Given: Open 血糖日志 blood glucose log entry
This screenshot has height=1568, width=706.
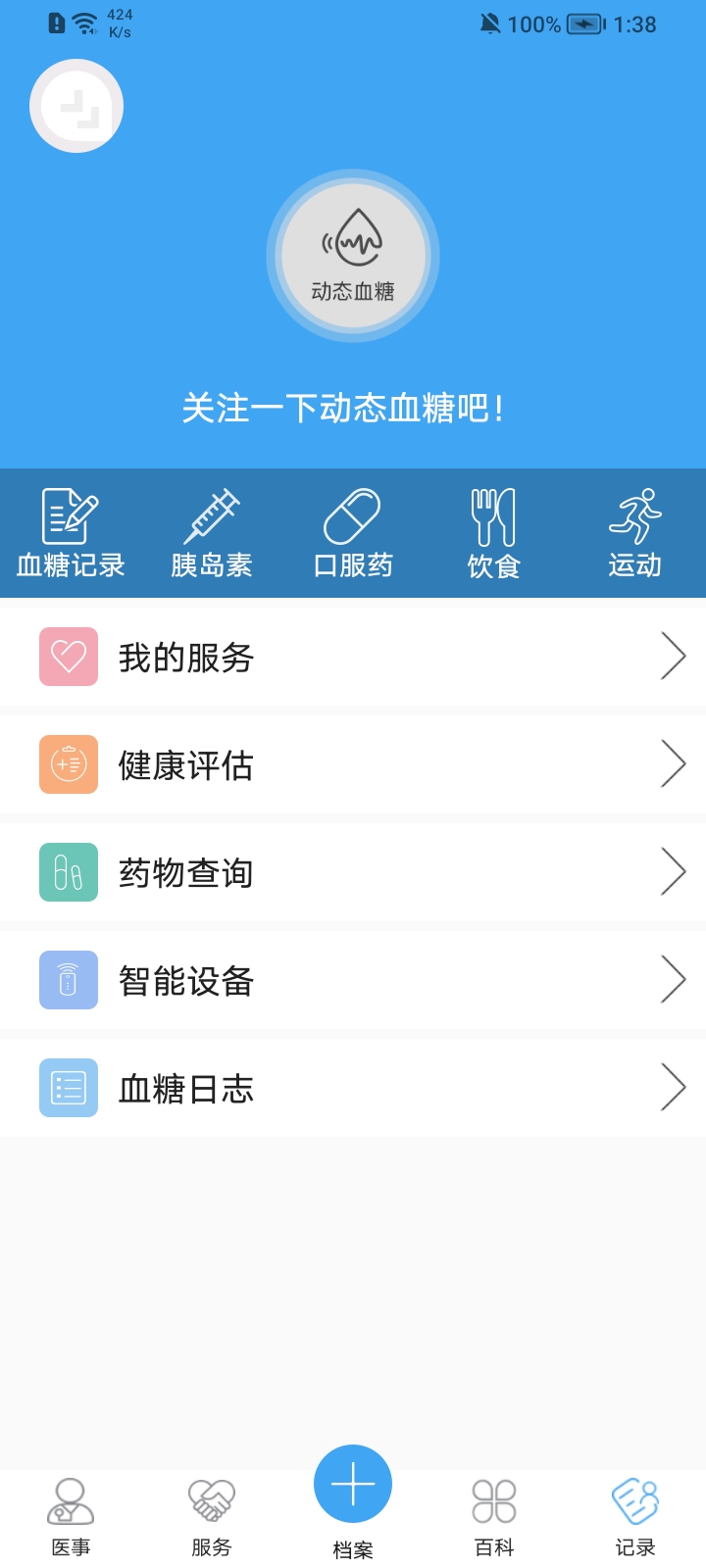Looking at the screenshot, I should click(186, 1088).
